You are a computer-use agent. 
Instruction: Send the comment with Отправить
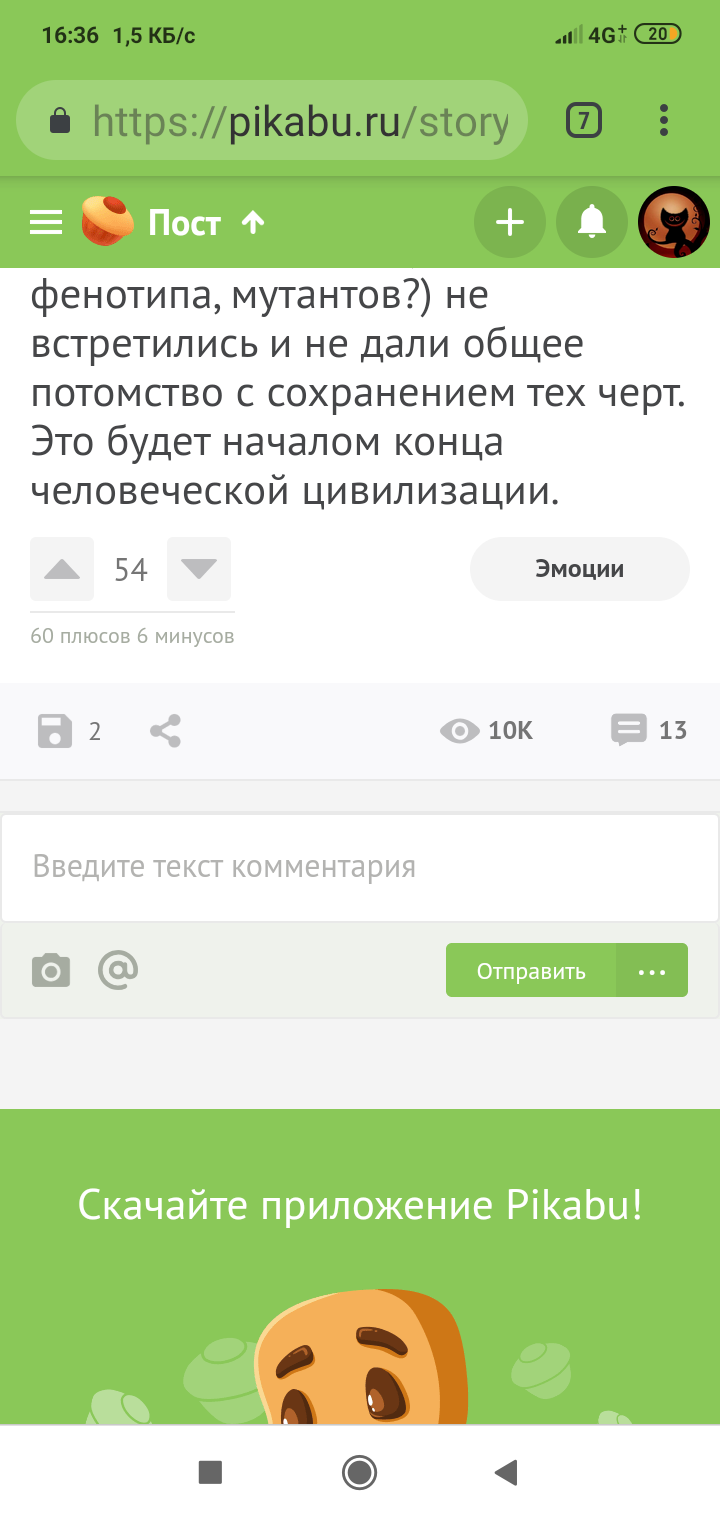[x=531, y=971]
